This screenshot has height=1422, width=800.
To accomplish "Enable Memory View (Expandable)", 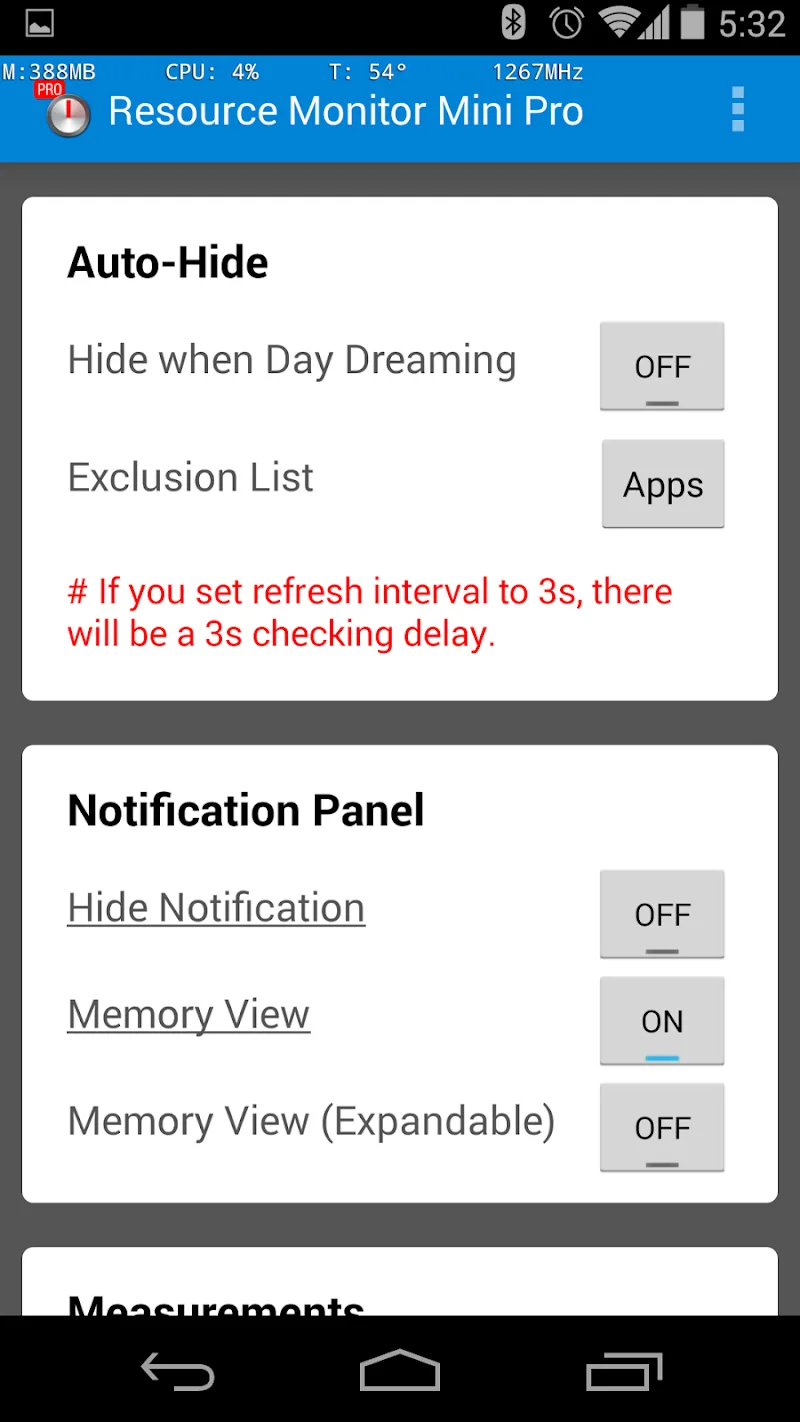I will [662, 1128].
